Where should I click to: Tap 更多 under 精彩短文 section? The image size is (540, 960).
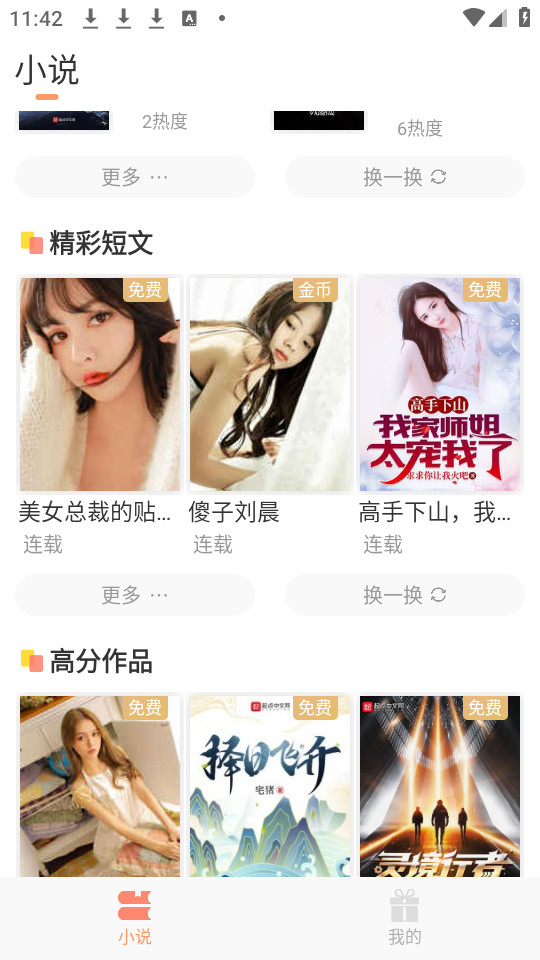click(135, 594)
